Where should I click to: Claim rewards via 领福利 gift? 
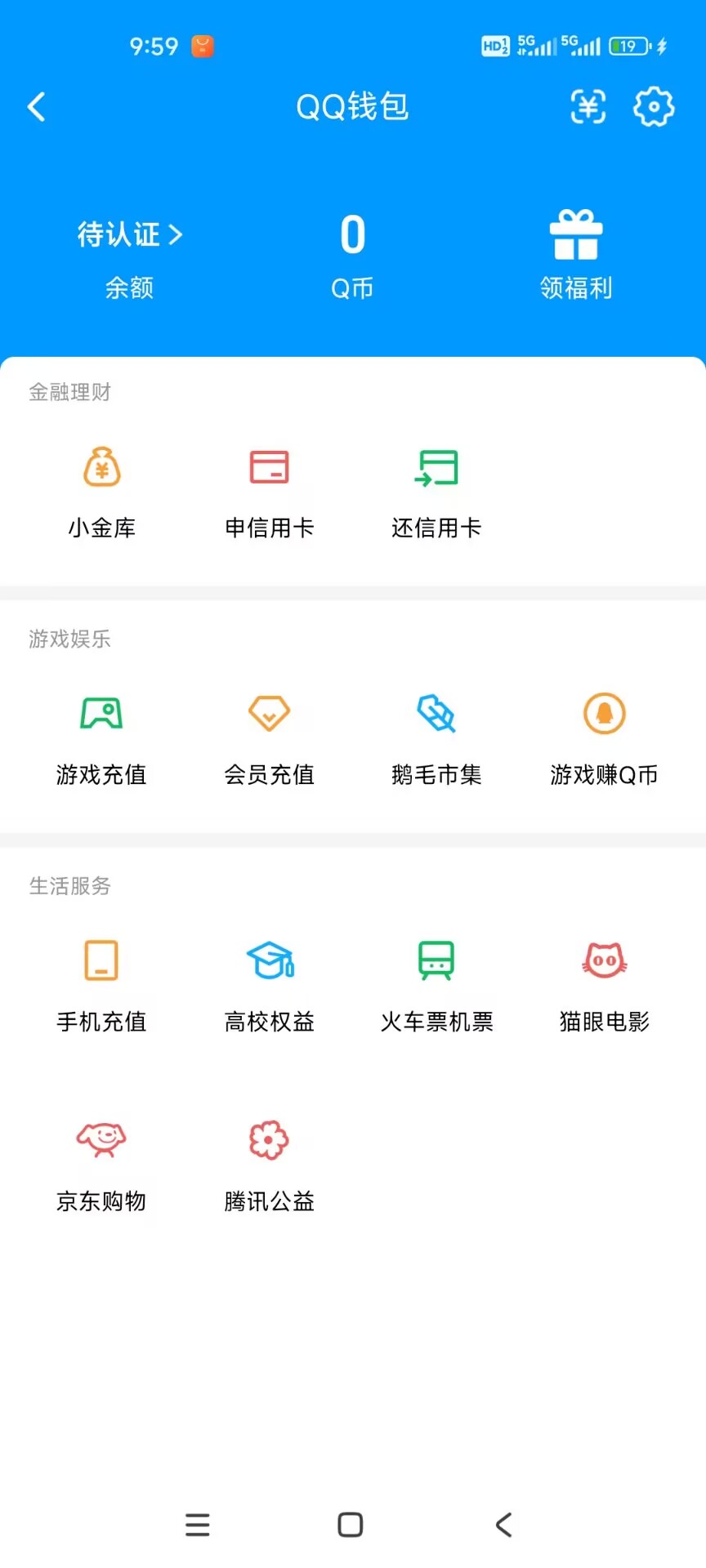click(576, 253)
